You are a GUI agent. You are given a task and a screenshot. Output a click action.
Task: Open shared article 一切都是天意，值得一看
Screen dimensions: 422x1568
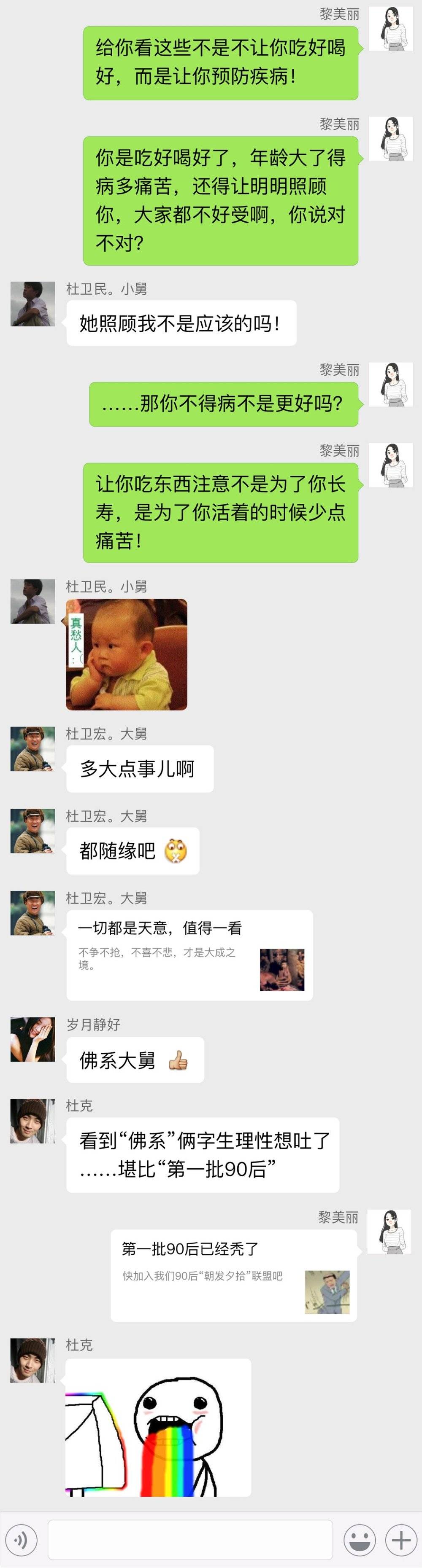pyautogui.click(x=189, y=955)
